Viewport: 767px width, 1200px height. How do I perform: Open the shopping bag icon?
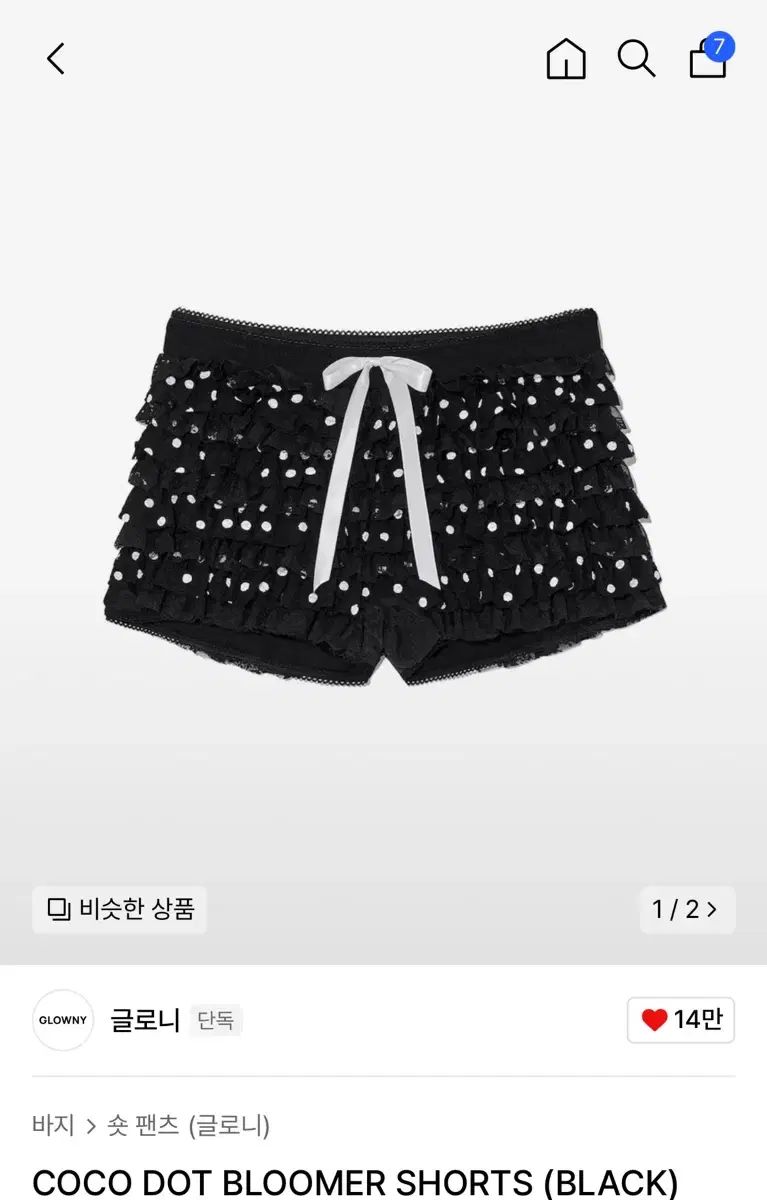(706, 62)
